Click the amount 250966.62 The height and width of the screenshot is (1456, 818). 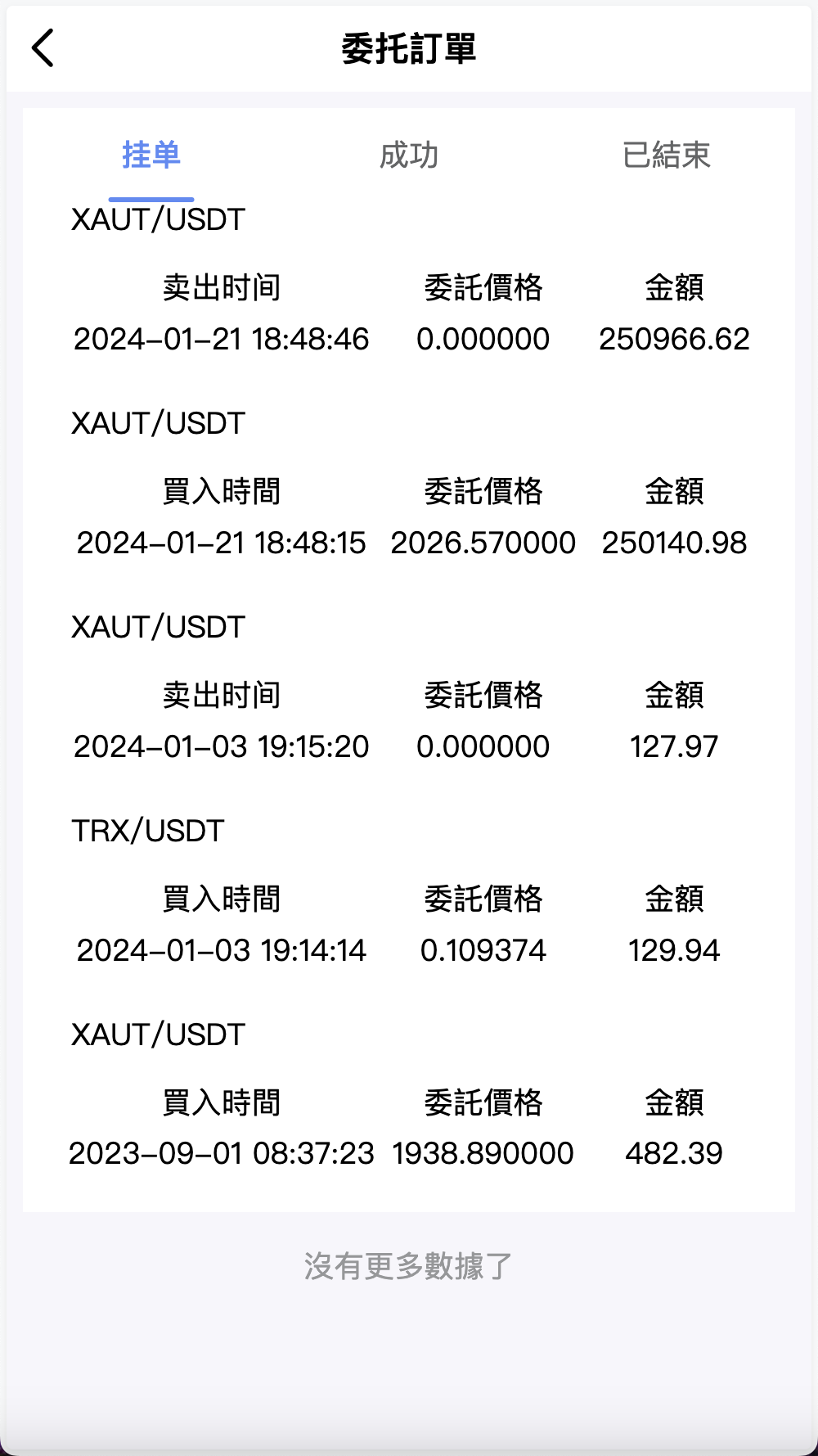tap(676, 339)
